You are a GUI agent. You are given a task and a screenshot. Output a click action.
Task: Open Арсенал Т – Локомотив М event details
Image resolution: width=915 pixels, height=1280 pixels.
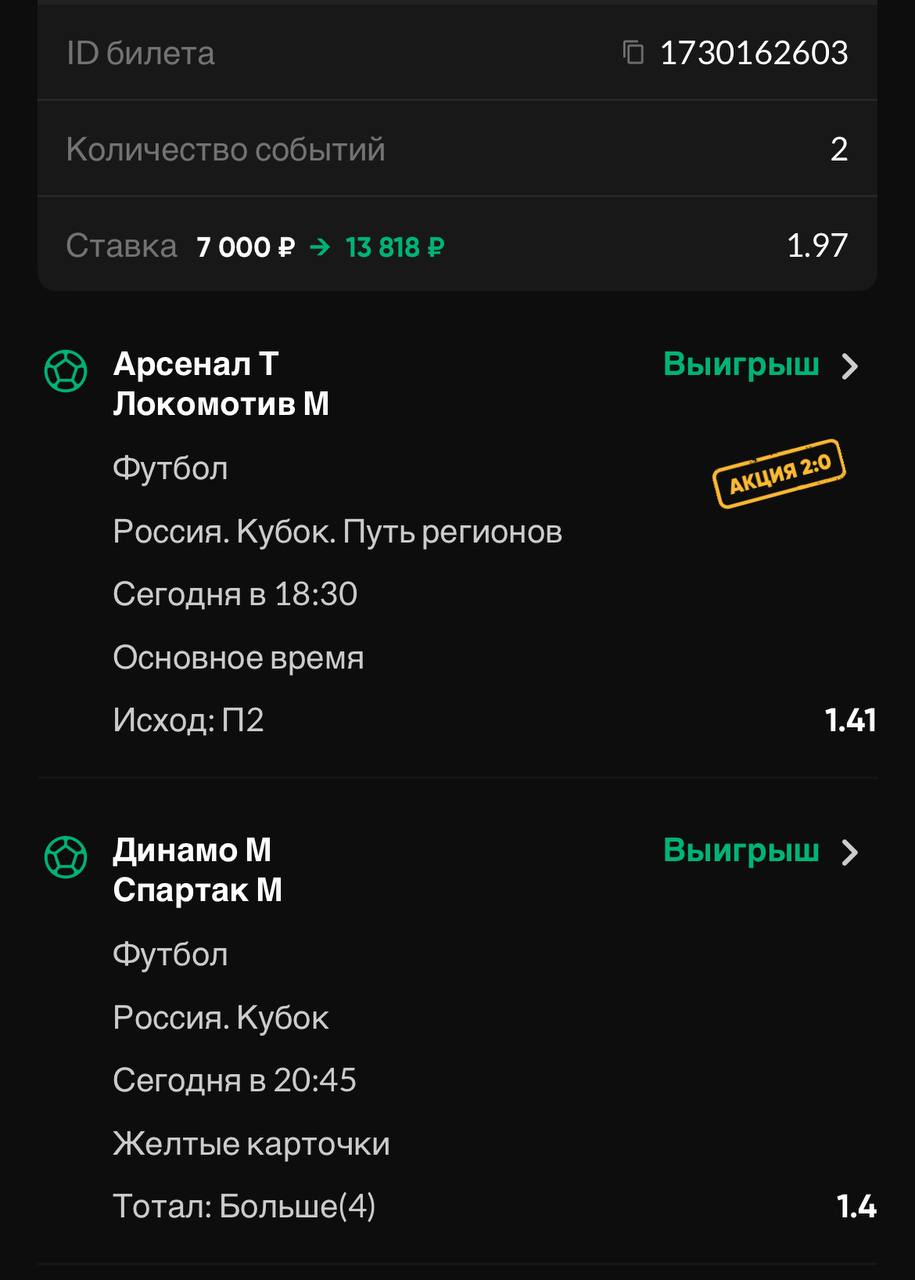849,366
